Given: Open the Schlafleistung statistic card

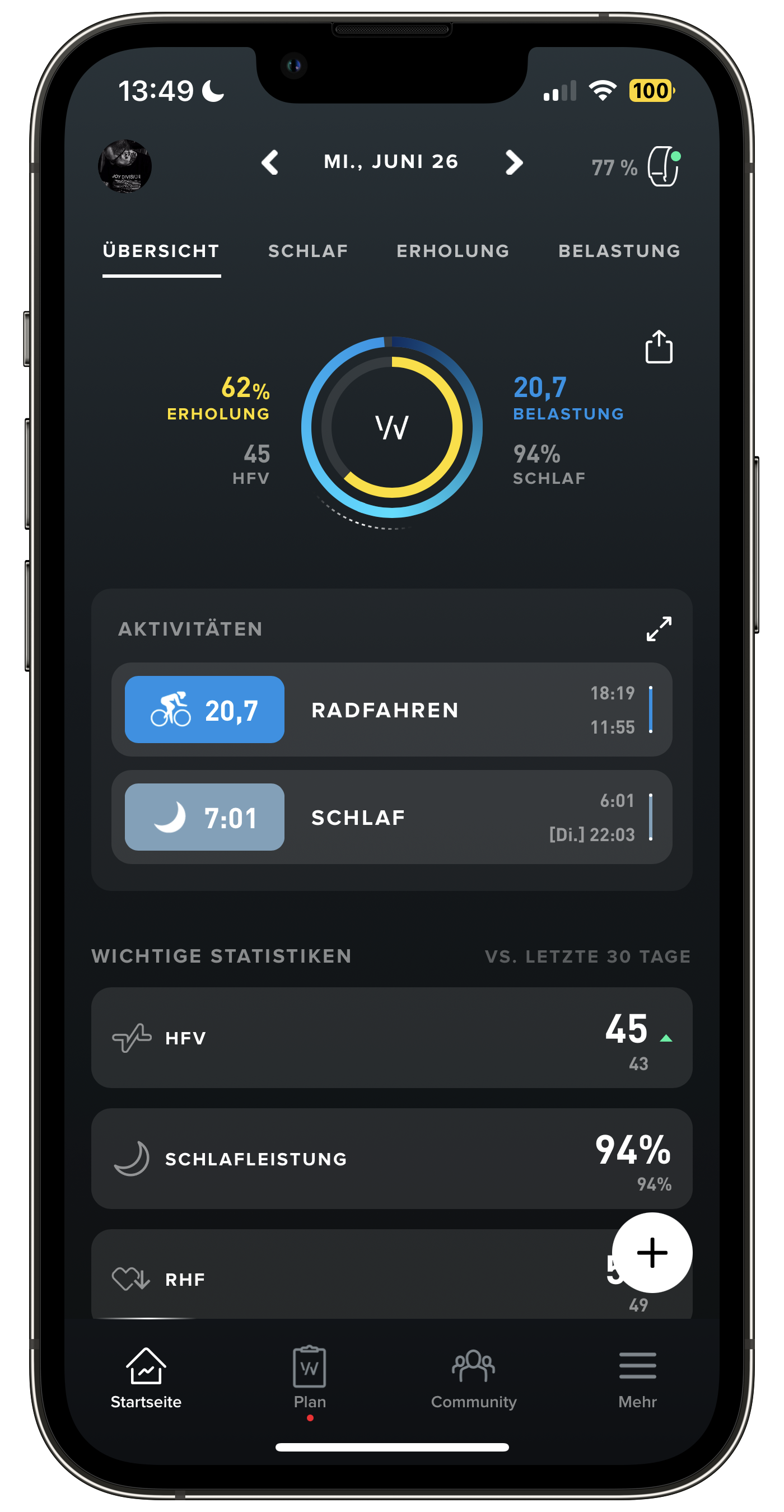Looking at the screenshot, I should click(391, 1159).
